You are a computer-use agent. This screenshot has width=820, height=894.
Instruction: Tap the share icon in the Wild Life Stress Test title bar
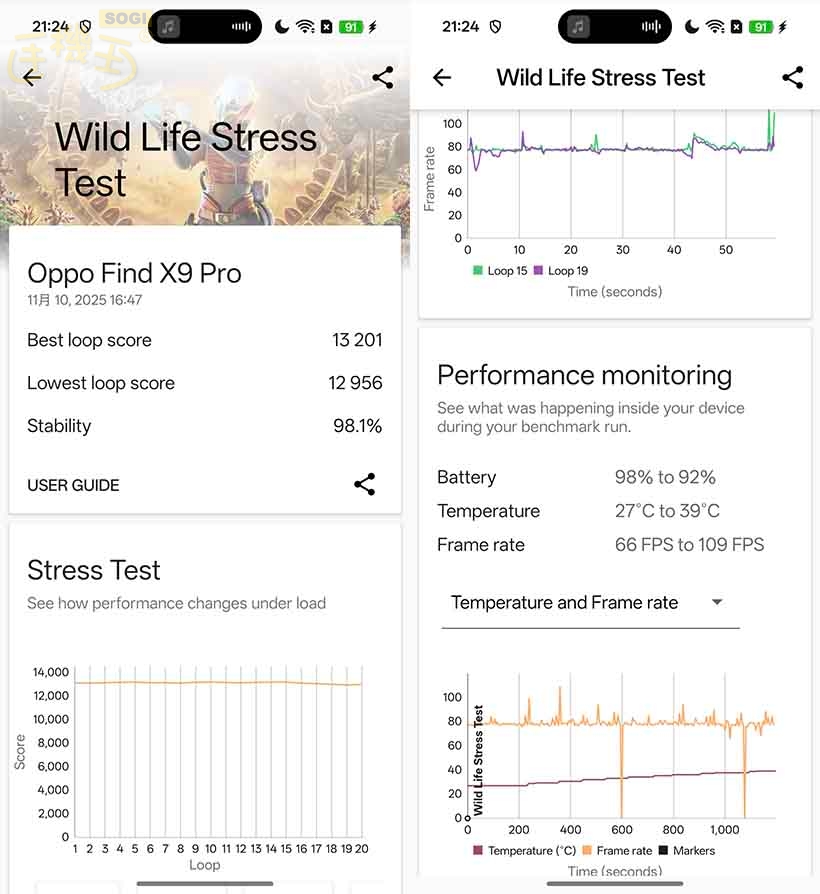[x=793, y=78]
